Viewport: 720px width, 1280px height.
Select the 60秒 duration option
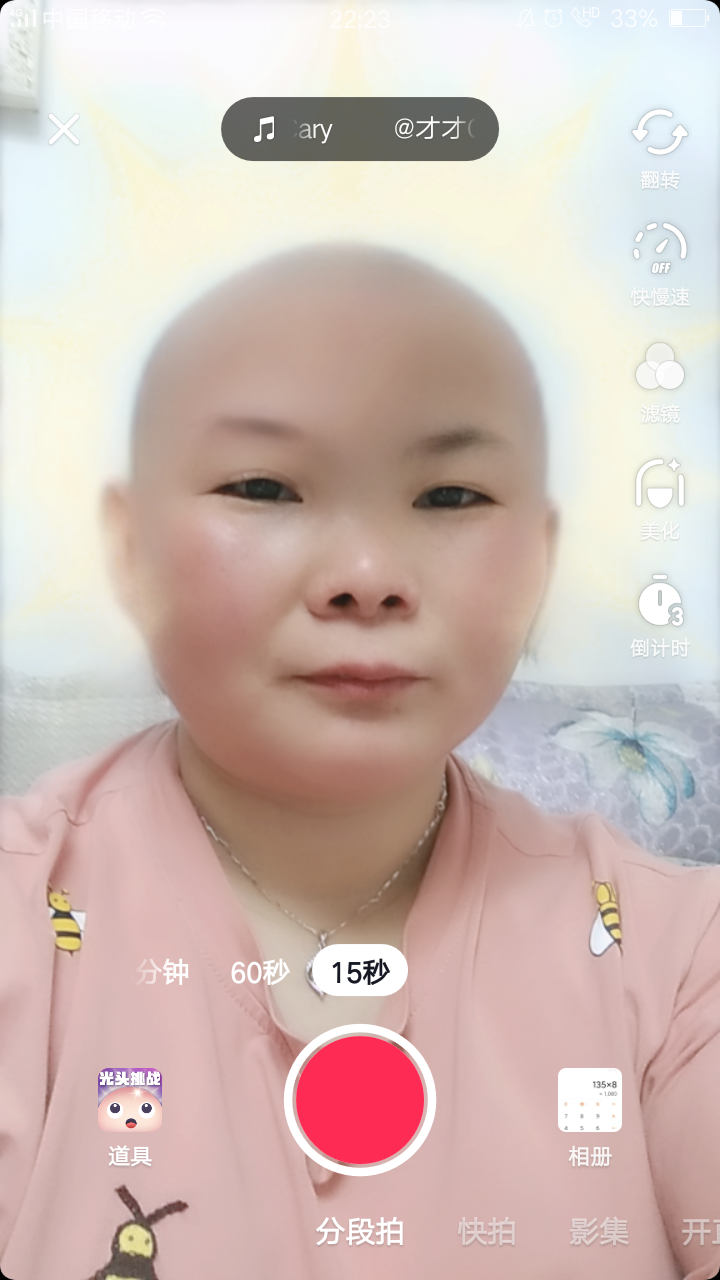(260, 971)
